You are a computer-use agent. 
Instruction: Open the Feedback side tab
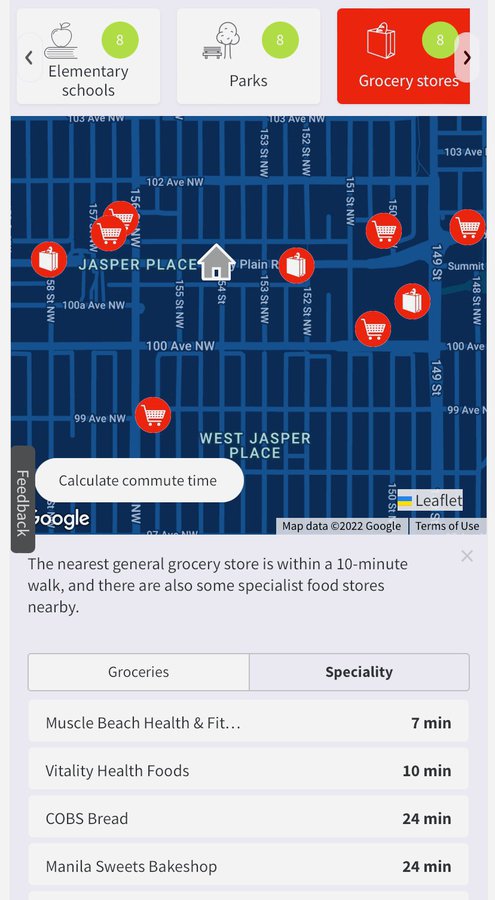tap(22, 499)
